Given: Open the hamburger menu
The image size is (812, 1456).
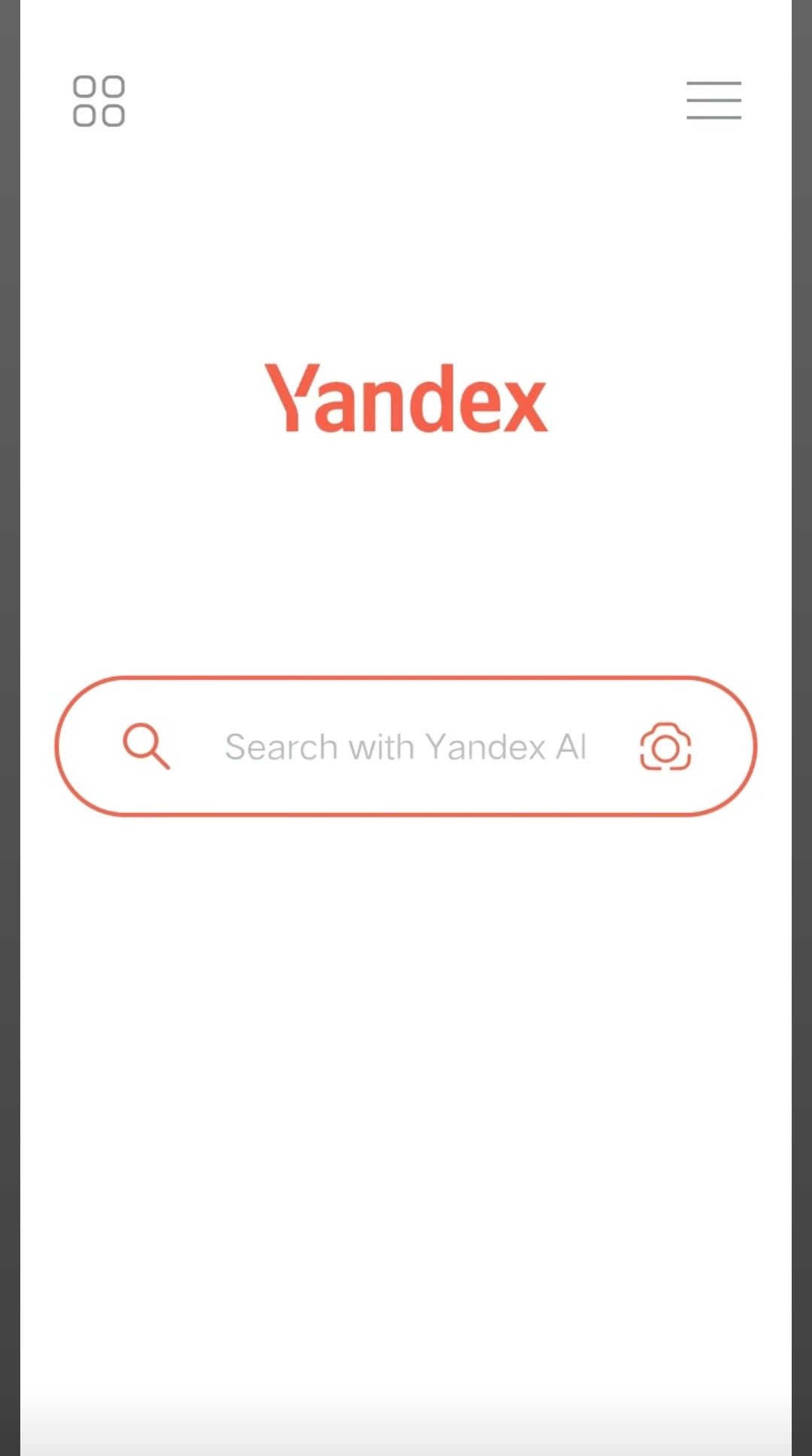Looking at the screenshot, I should point(714,101).
